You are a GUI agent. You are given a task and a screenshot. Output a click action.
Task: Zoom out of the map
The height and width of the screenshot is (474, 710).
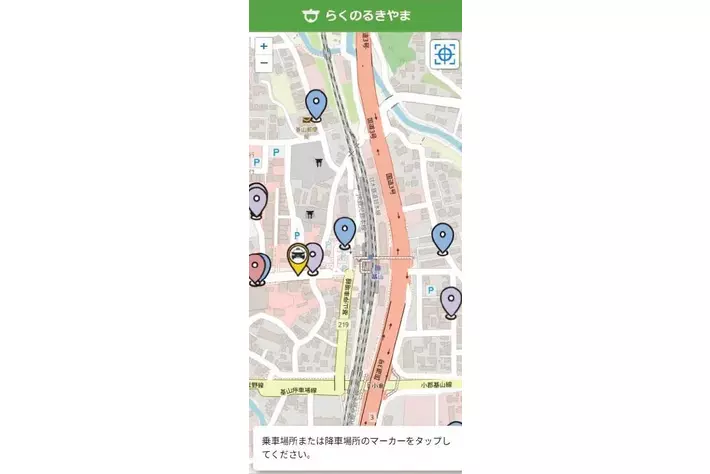pyautogui.click(x=263, y=63)
